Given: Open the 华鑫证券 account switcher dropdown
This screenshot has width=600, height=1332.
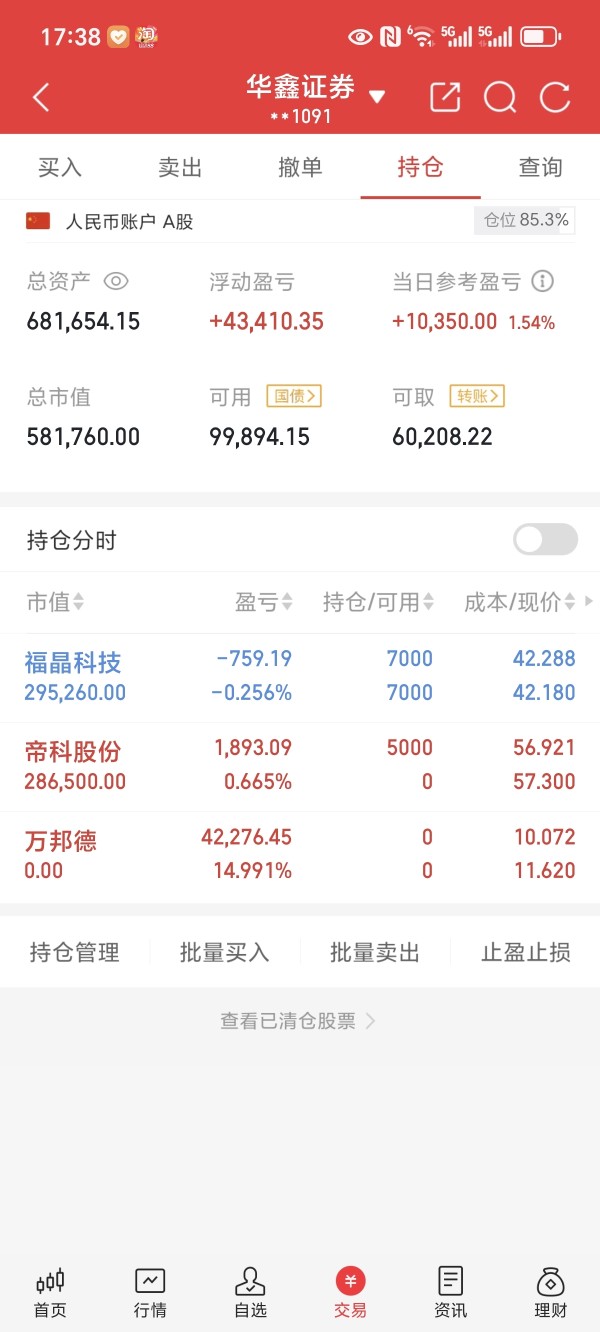Looking at the screenshot, I should tap(377, 97).
